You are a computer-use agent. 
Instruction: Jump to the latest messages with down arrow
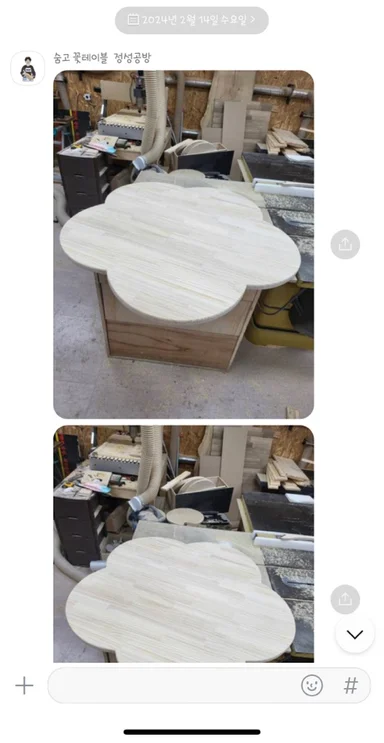pyautogui.click(x=355, y=634)
